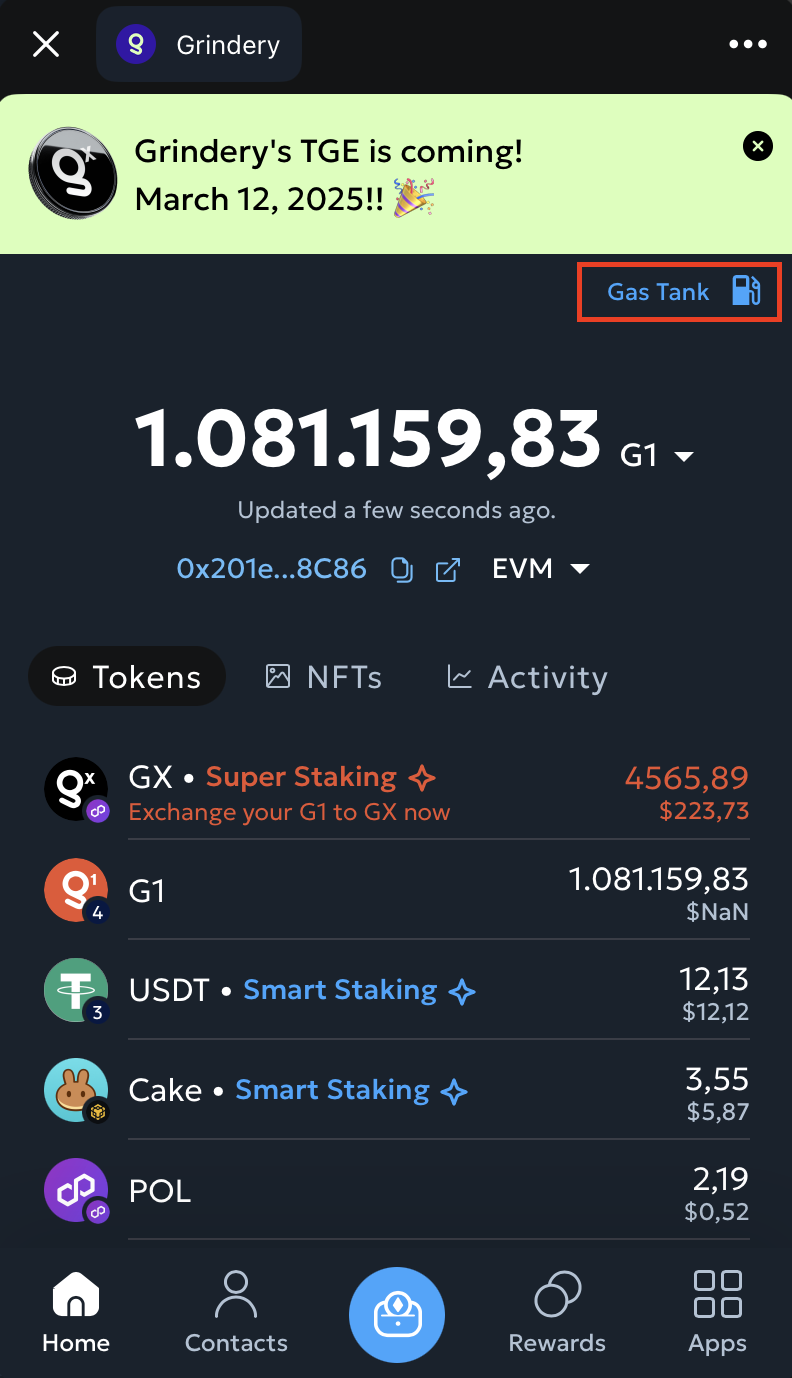Go to the Contacts tab

[x=236, y=1312]
